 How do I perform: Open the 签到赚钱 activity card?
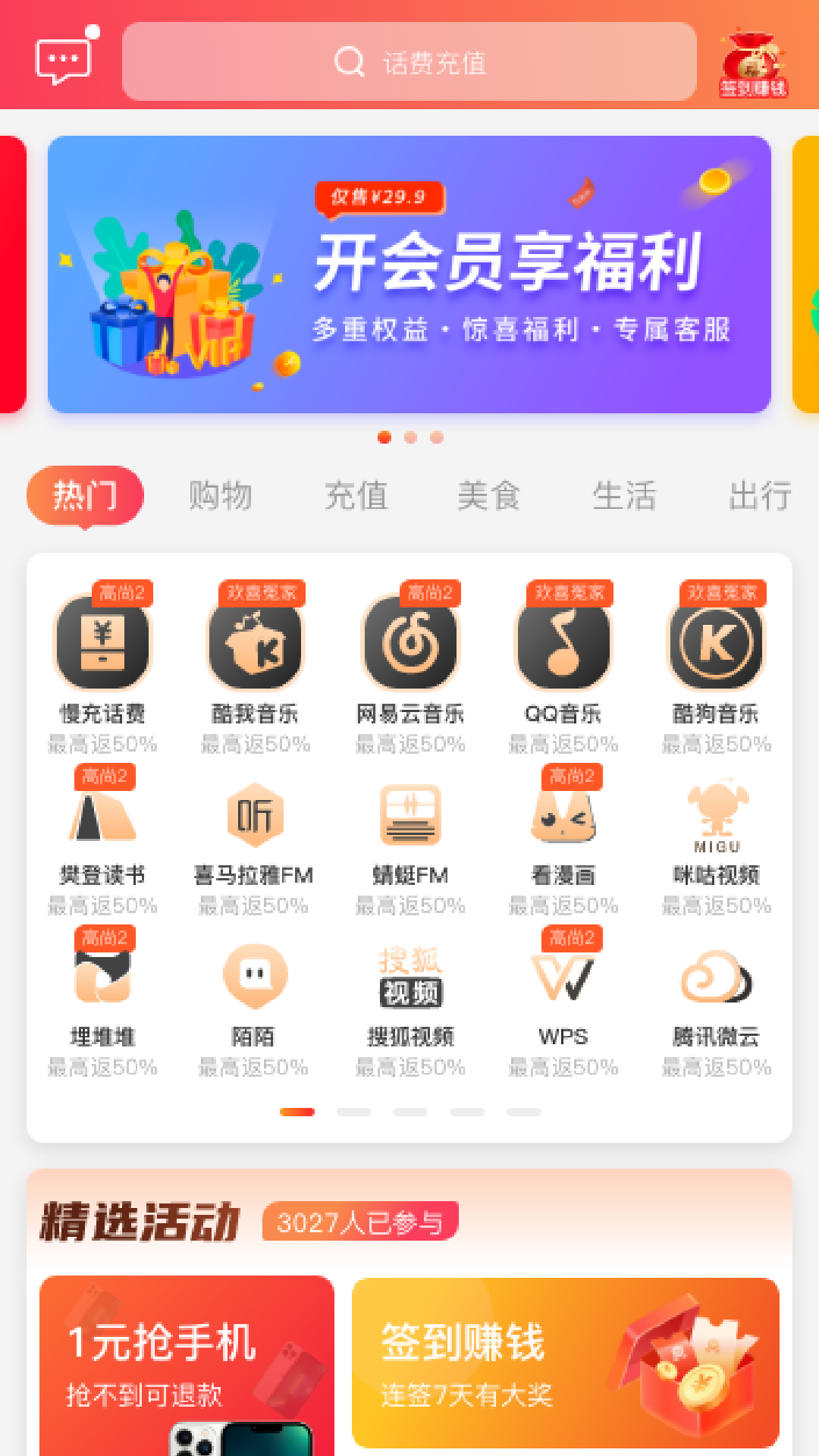[x=566, y=1363]
